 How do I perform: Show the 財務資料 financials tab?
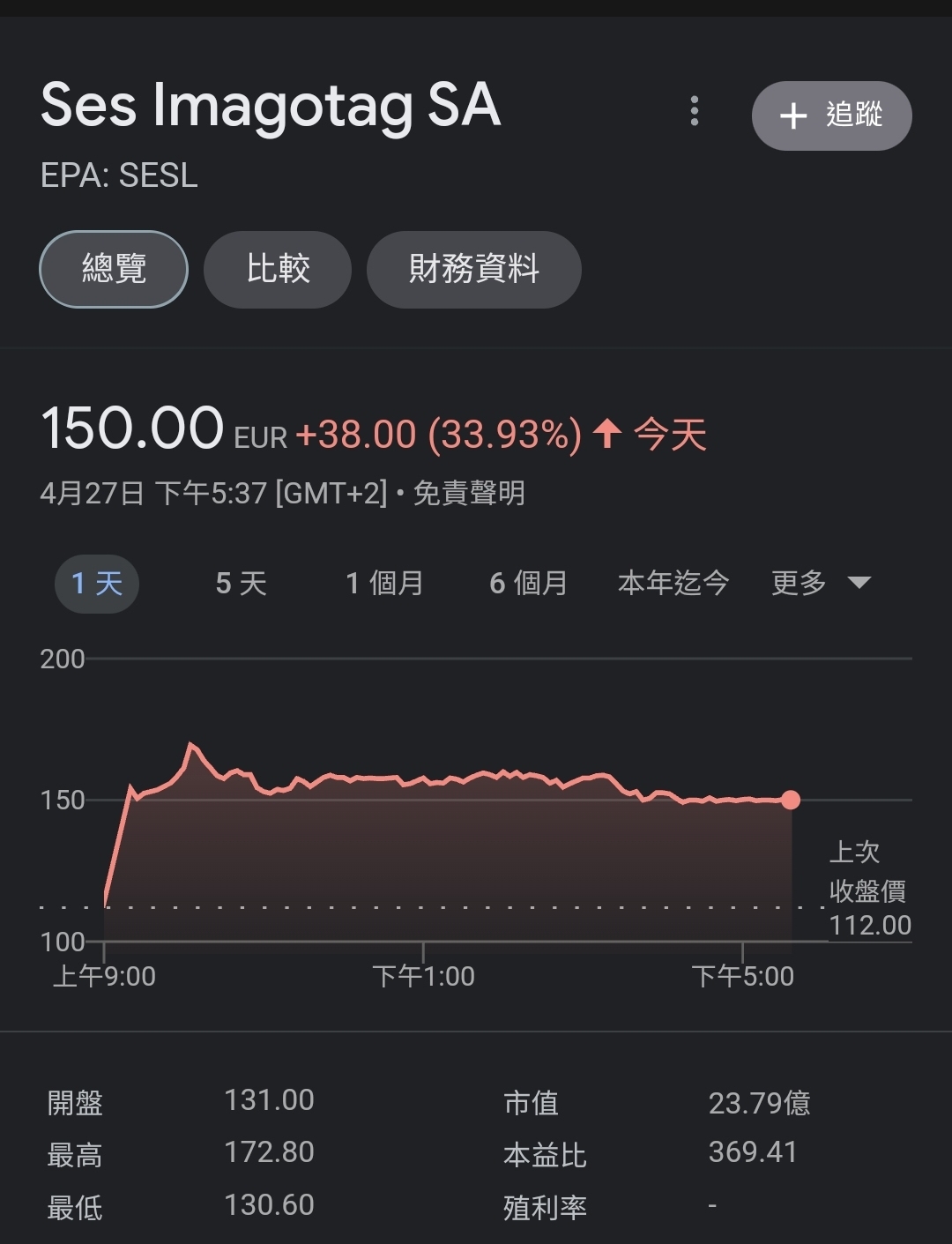(x=473, y=269)
